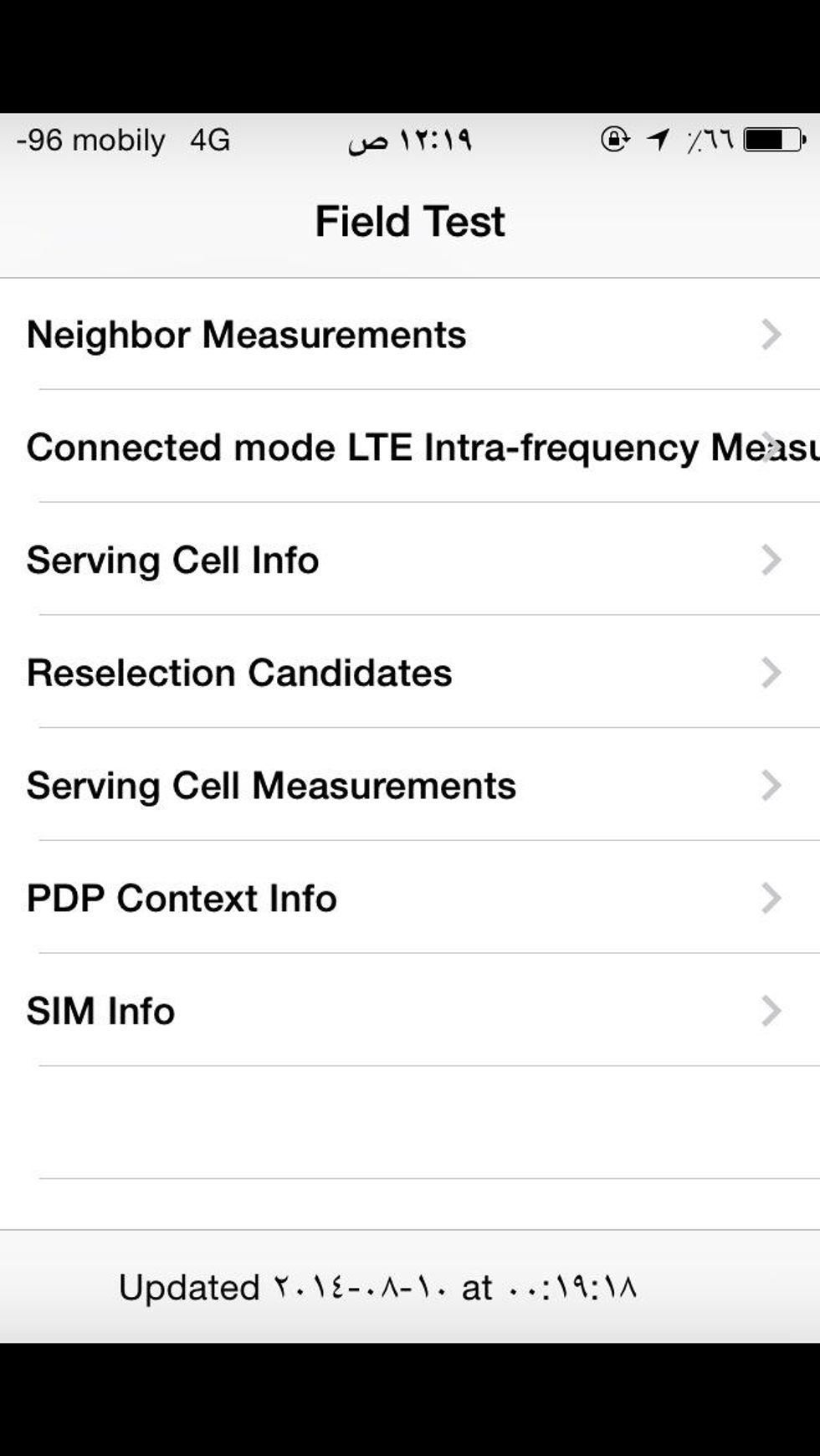The height and width of the screenshot is (1456, 820).
Task: Open the Reselection Candidates disclosure arrow
Action: tap(771, 672)
